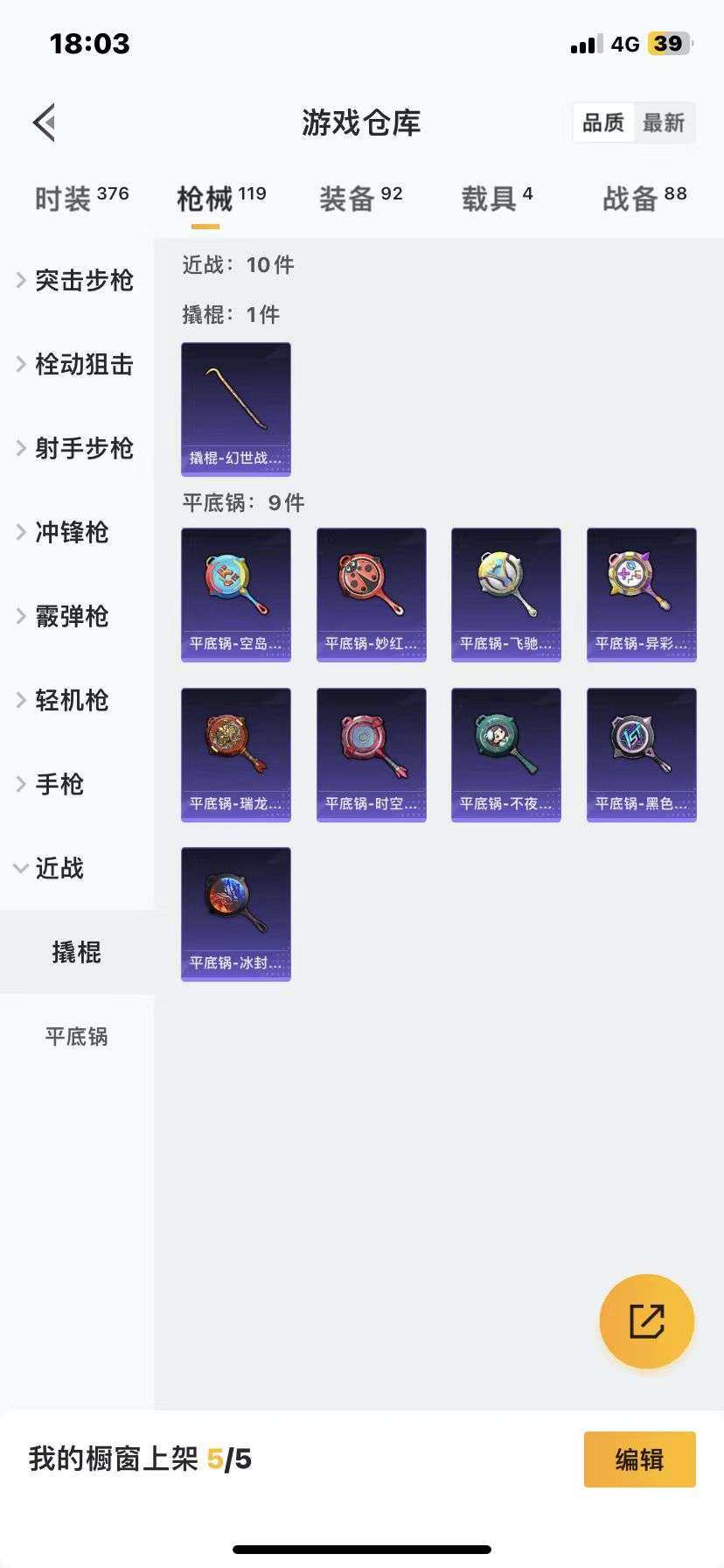Tap the 编辑 edit button
Screen dimensions: 724x1568
click(x=639, y=1459)
